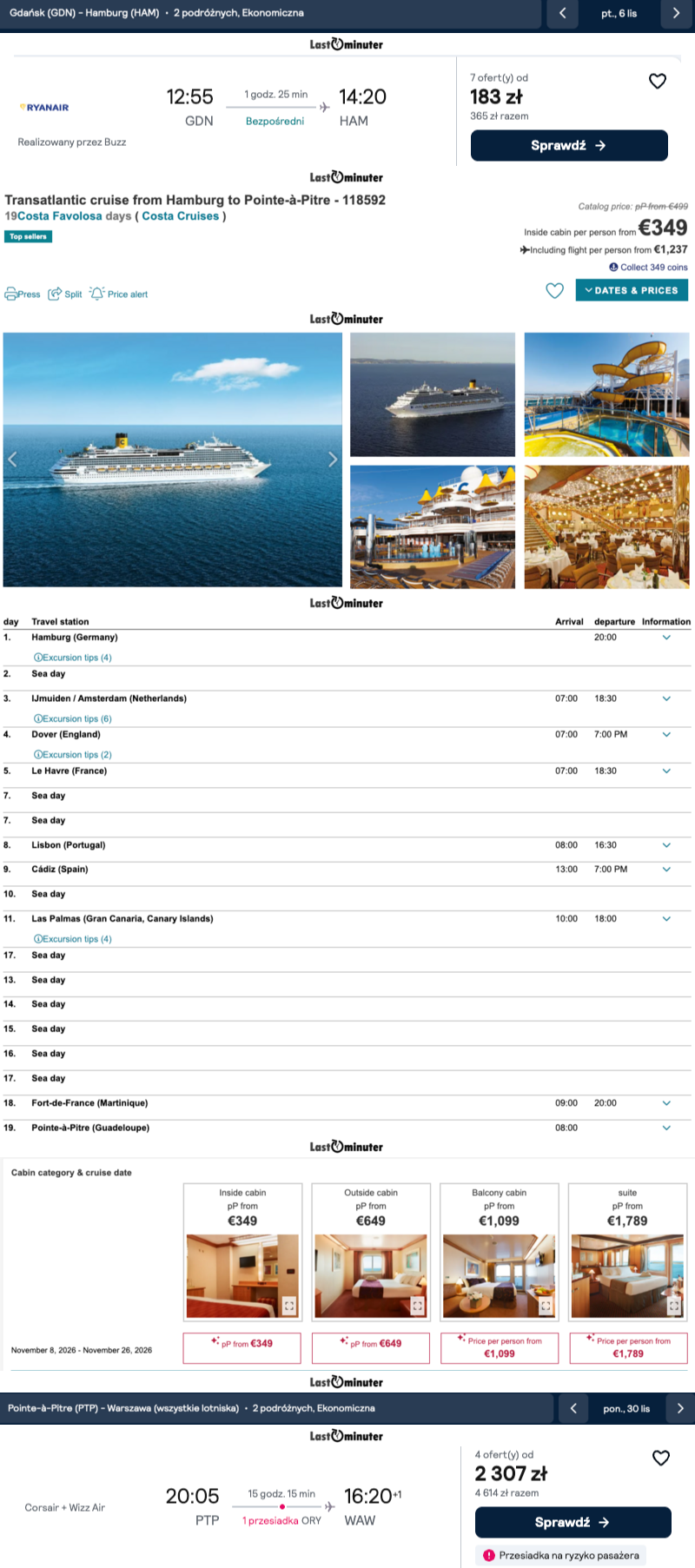The width and height of the screenshot is (695, 1568).
Task: Go to next date after pt., 6 lis
Action: coord(676,13)
